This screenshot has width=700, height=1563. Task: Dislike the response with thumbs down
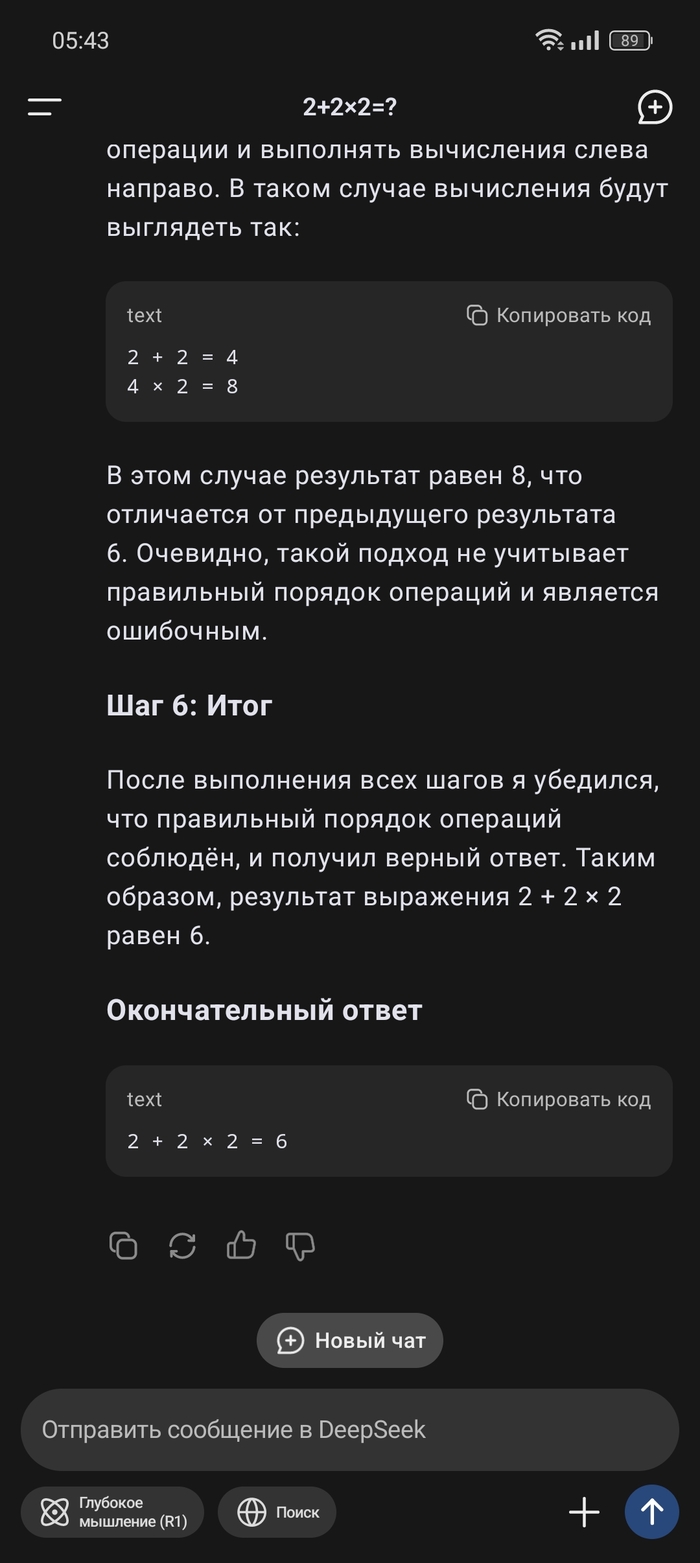(300, 1245)
